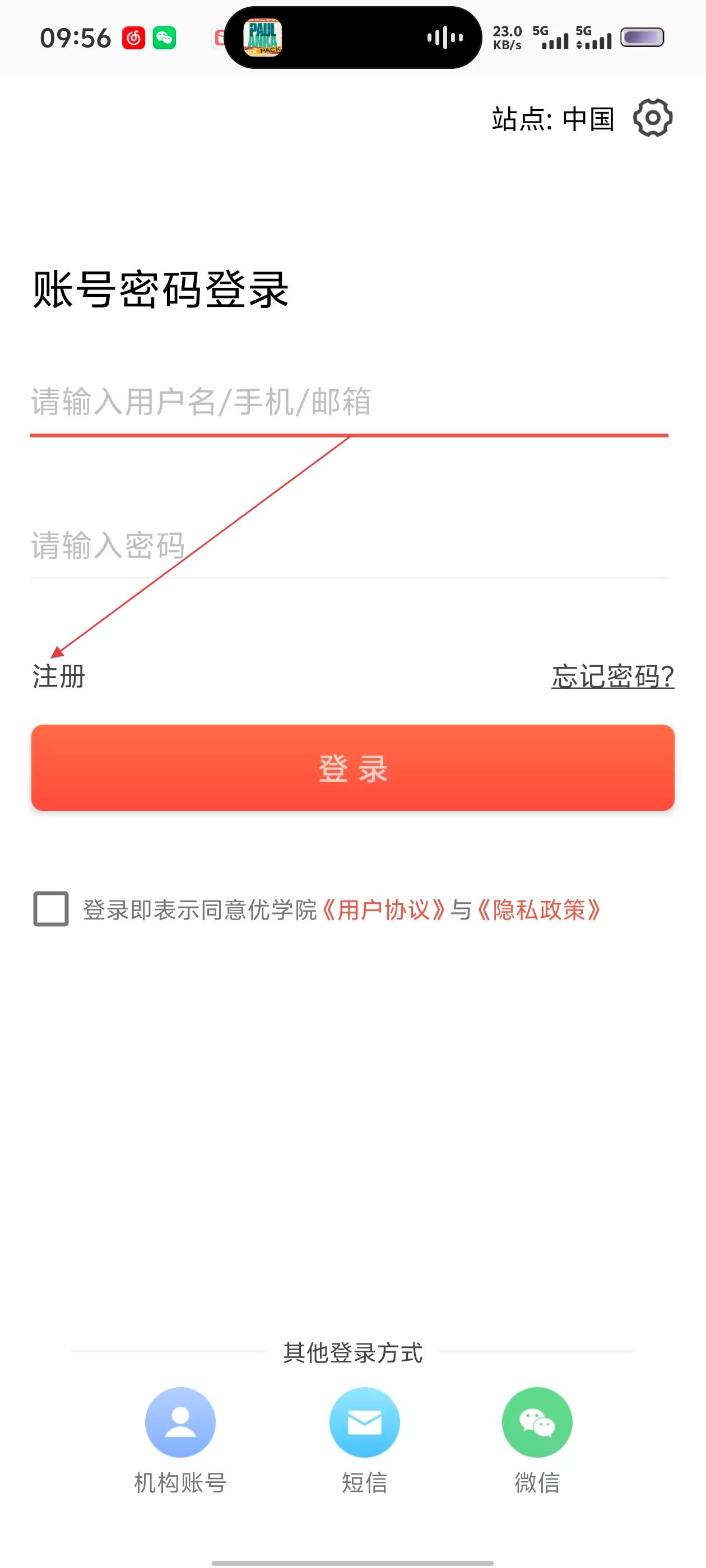Viewport: 706px width, 1568px height.
Task: Open the 注册 registration link
Action: 59,676
